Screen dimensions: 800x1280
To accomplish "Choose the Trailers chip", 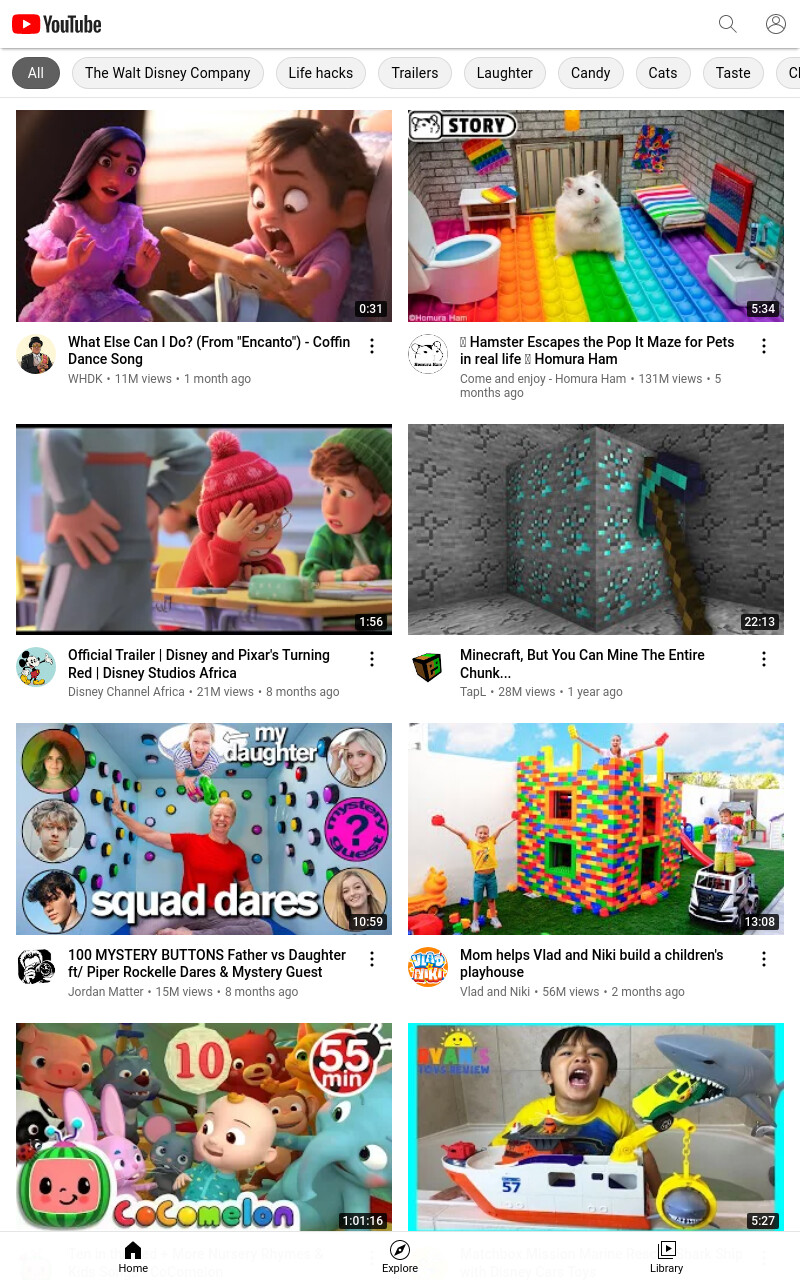I will pos(415,73).
